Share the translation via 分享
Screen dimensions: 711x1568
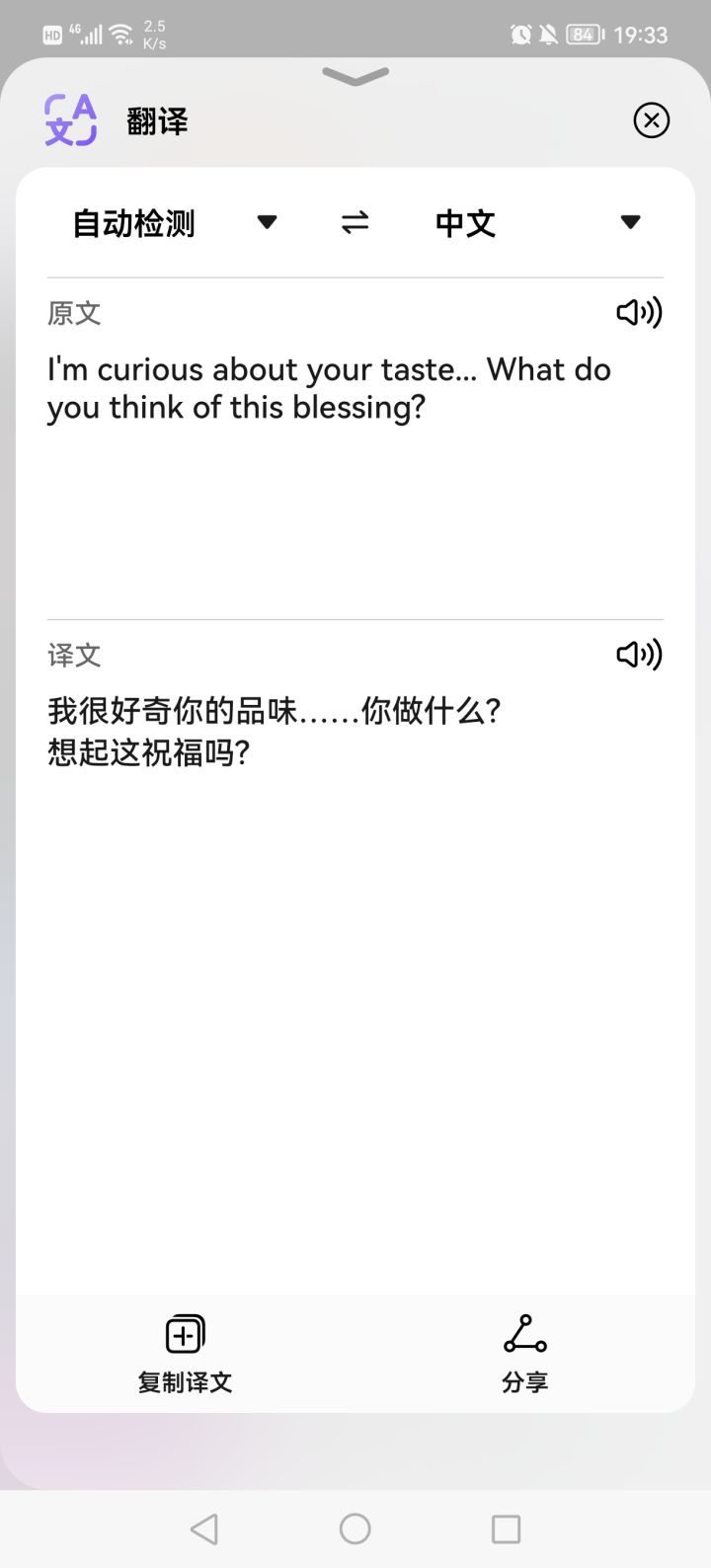[524, 1353]
